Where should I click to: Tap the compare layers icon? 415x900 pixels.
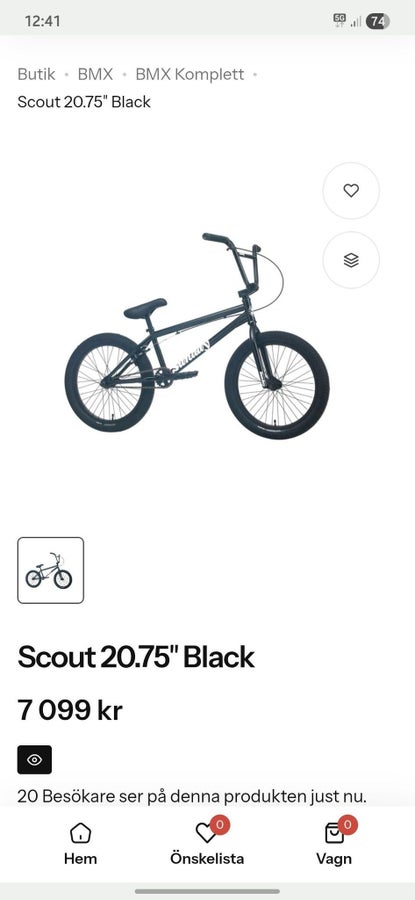click(x=351, y=260)
